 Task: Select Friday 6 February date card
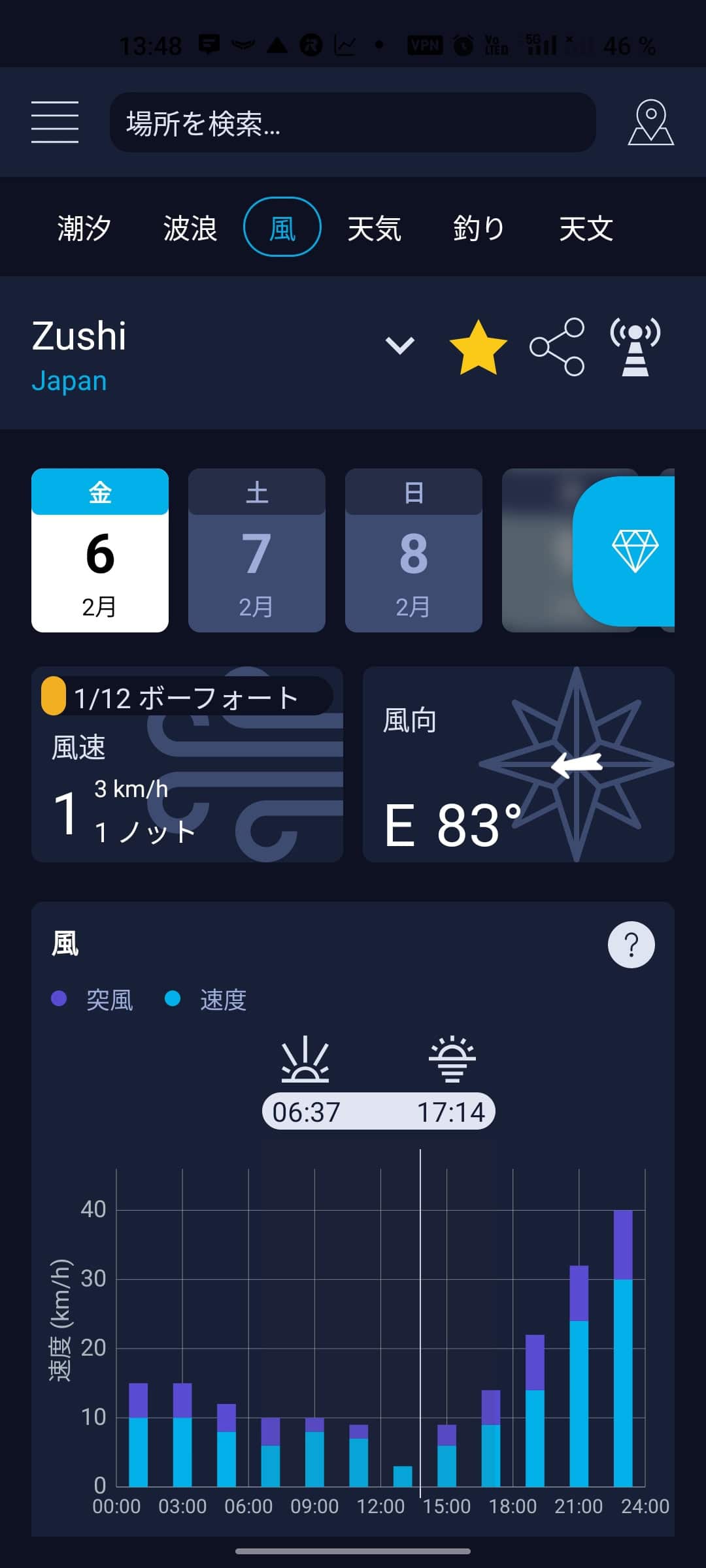click(100, 550)
